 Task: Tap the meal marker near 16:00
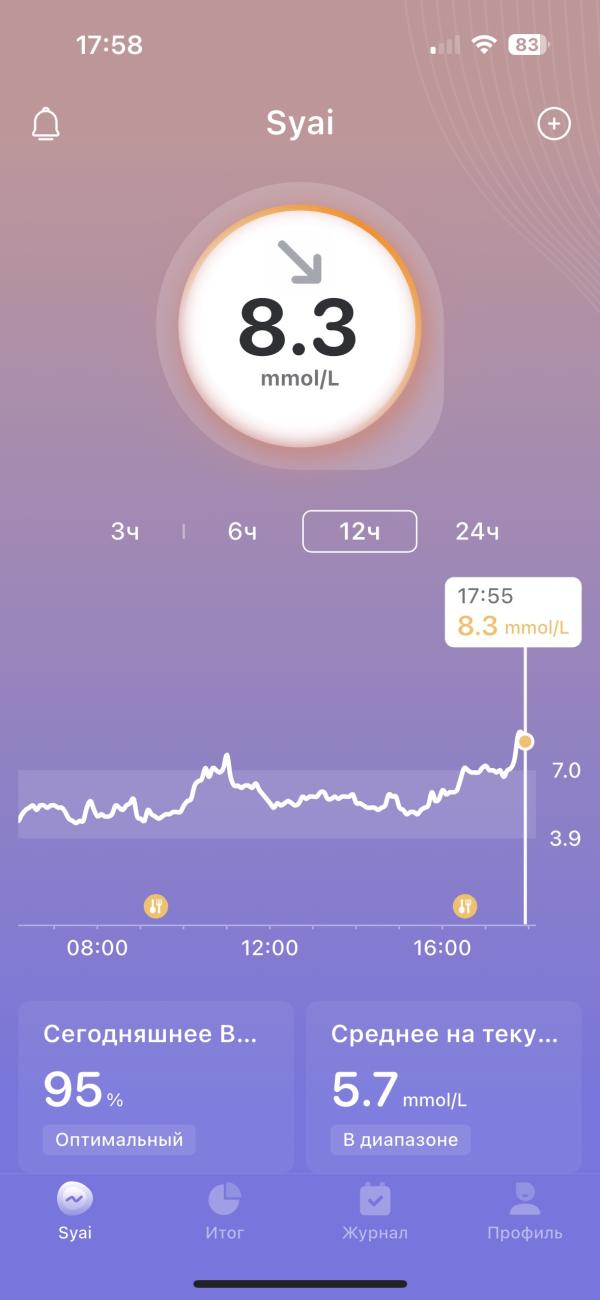click(x=465, y=906)
